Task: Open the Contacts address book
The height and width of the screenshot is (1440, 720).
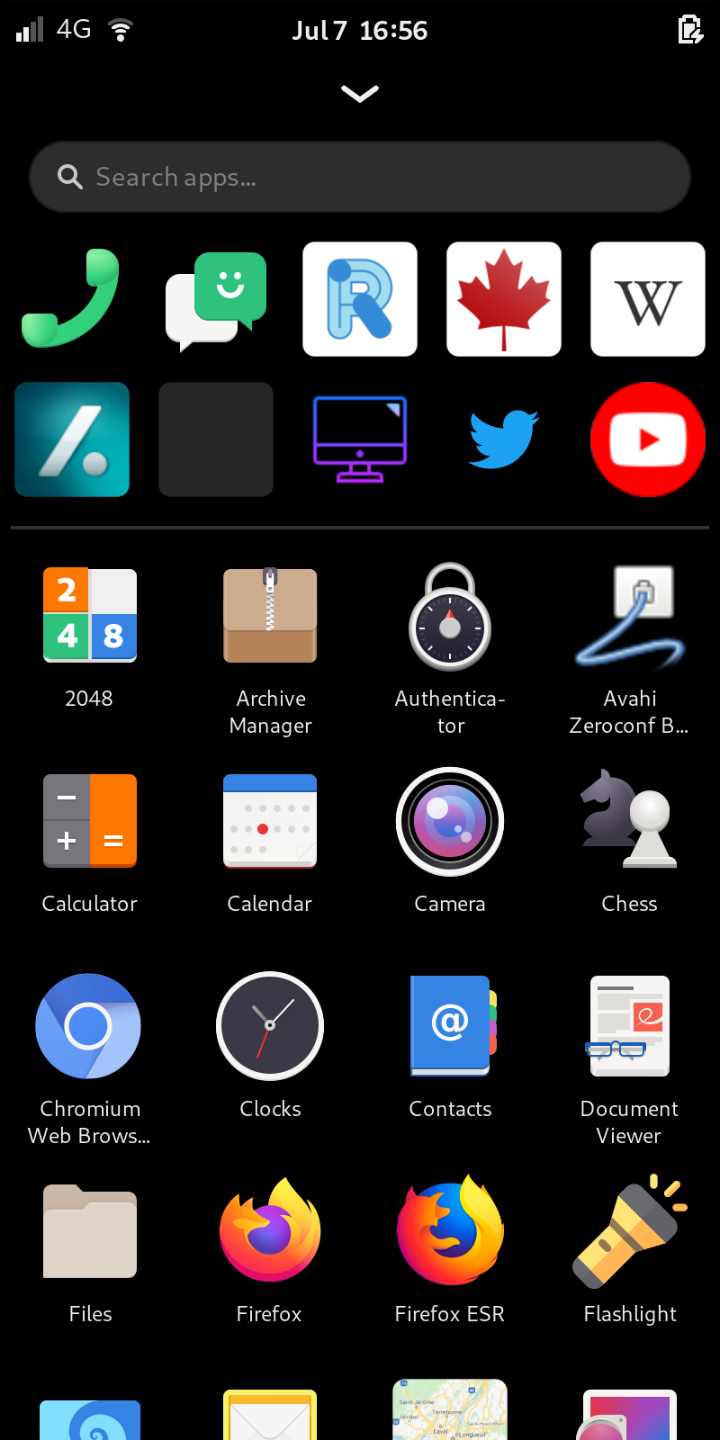Action: (449, 1026)
